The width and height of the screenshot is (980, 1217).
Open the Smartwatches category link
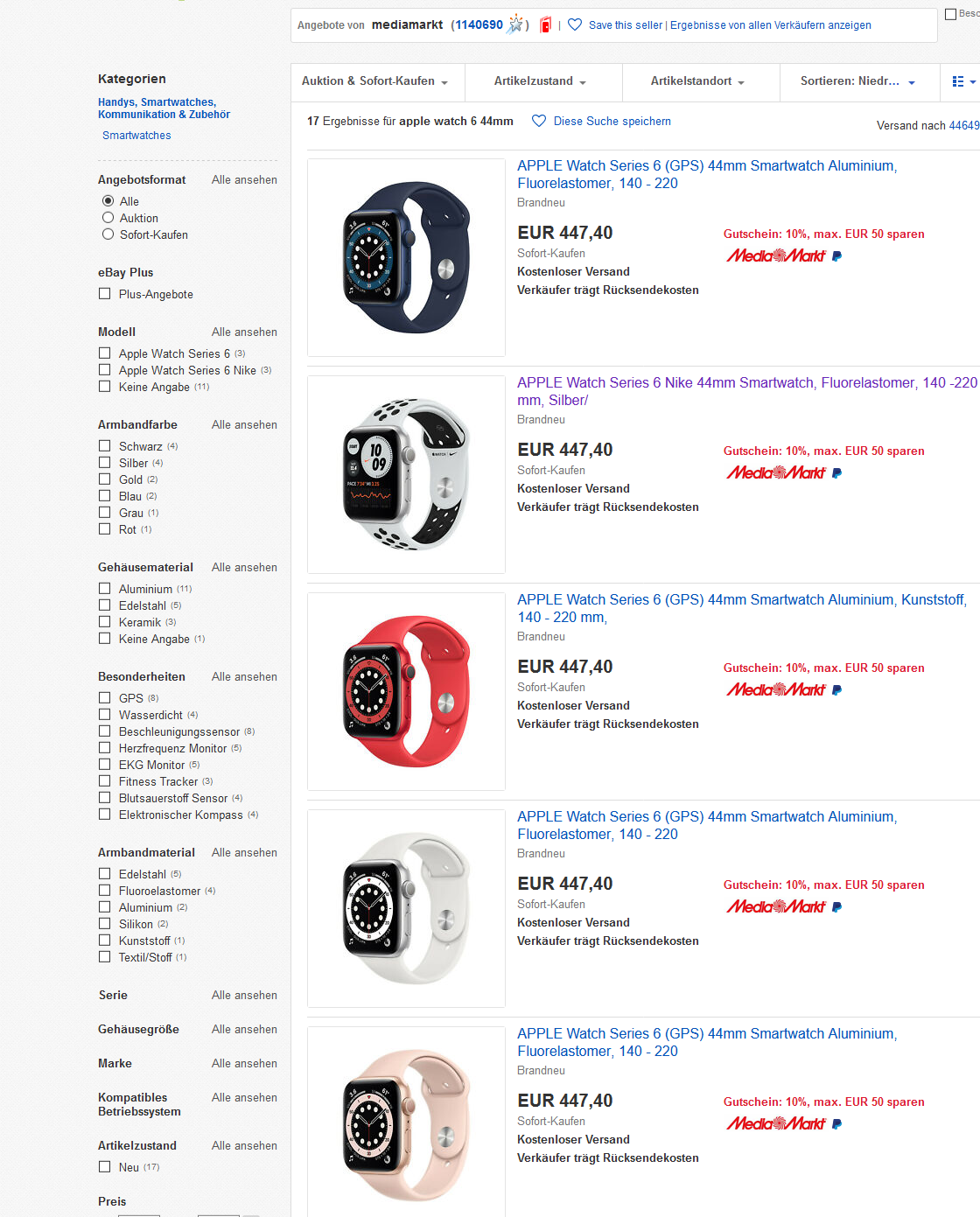click(x=136, y=136)
